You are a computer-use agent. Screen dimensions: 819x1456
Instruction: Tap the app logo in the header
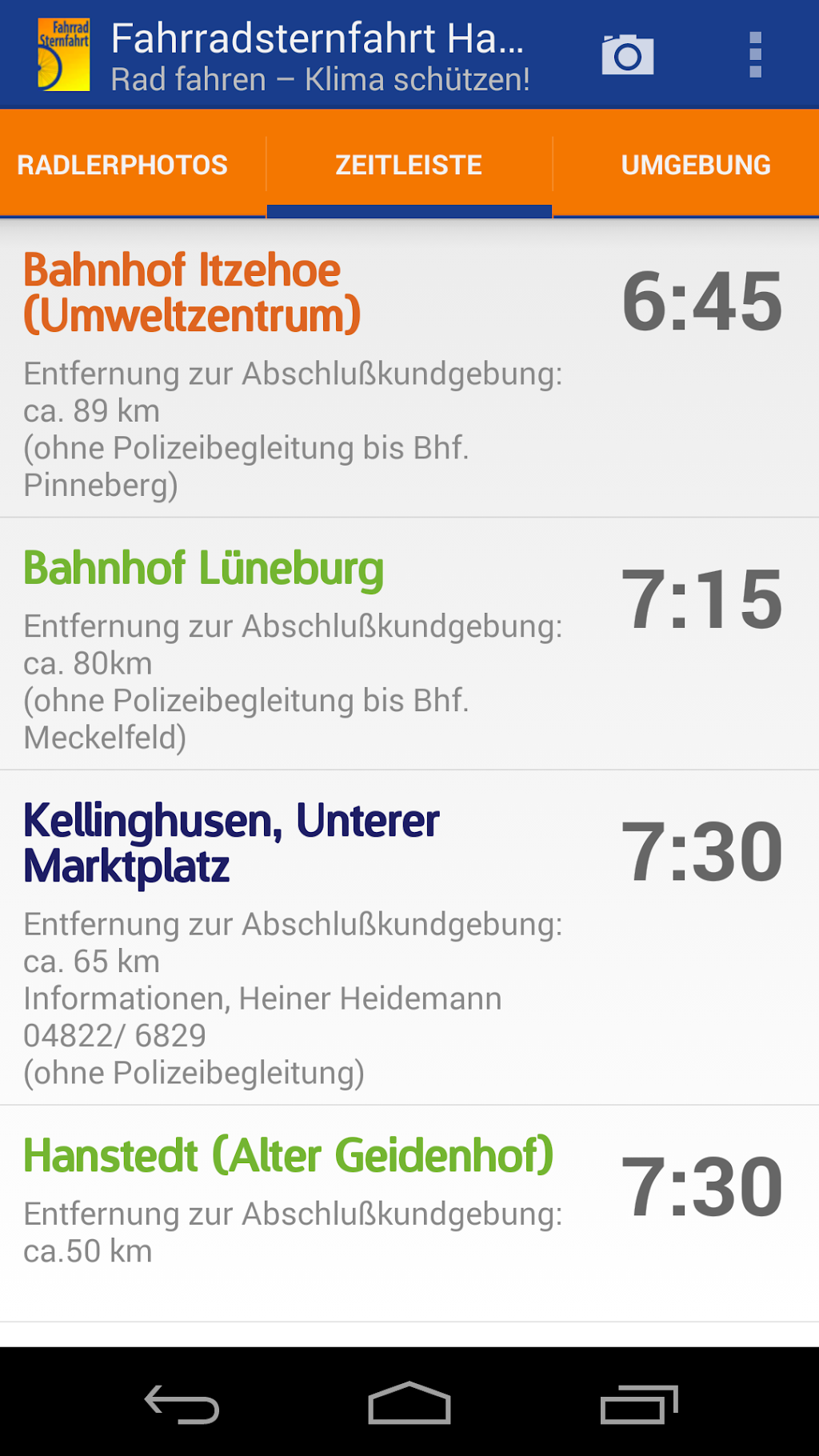click(x=63, y=54)
